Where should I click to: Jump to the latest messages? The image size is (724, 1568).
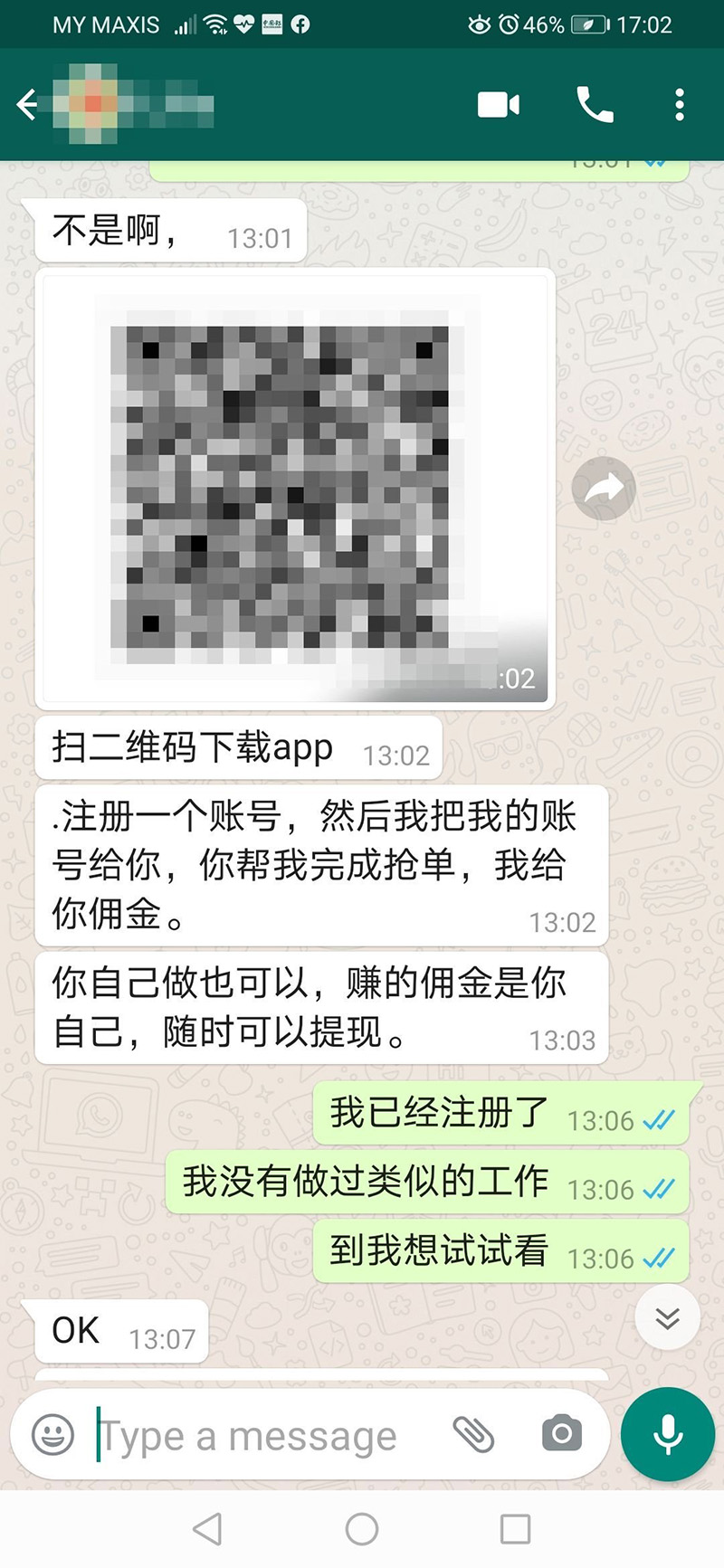pyautogui.click(x=668, y=1317)
